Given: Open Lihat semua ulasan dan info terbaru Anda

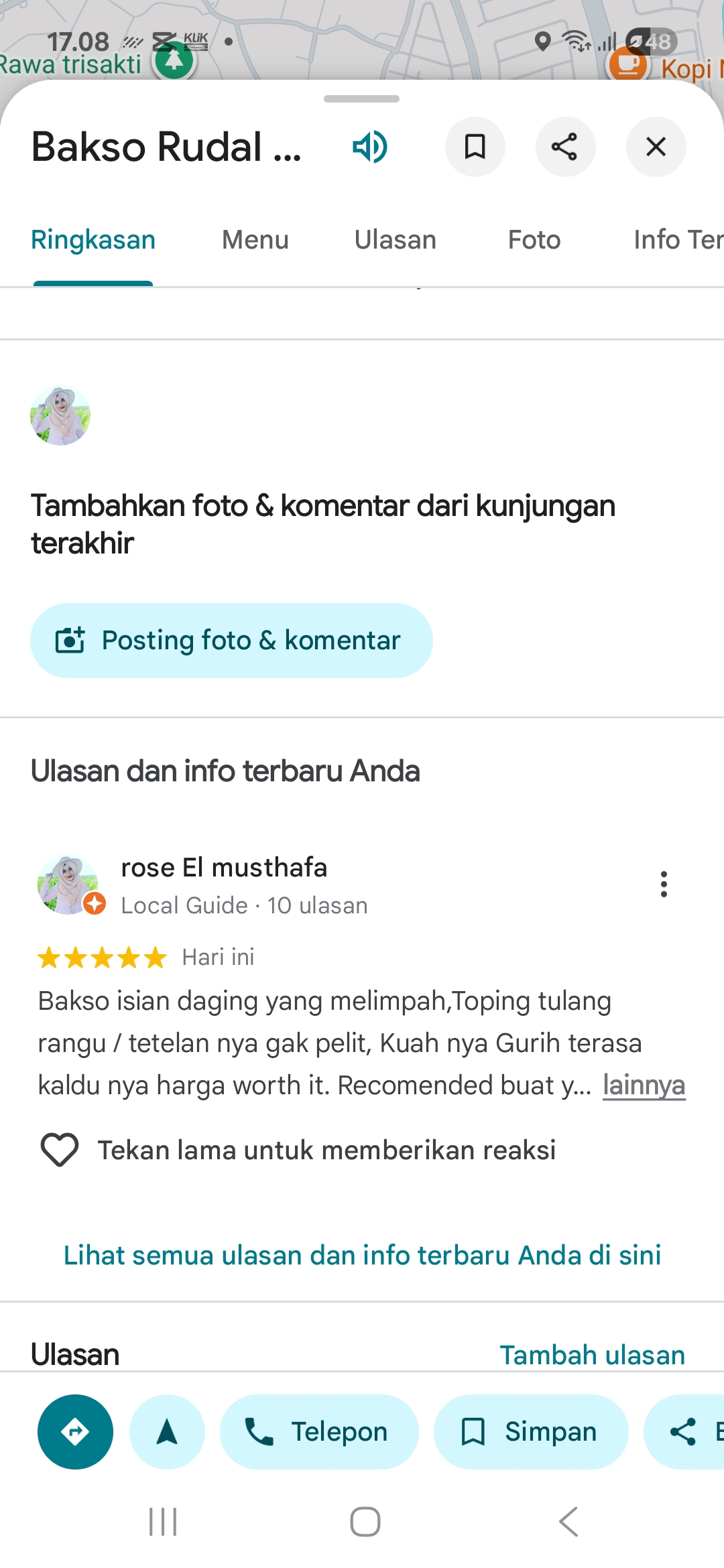Looking at the screenshot, I should point(362,1255).
